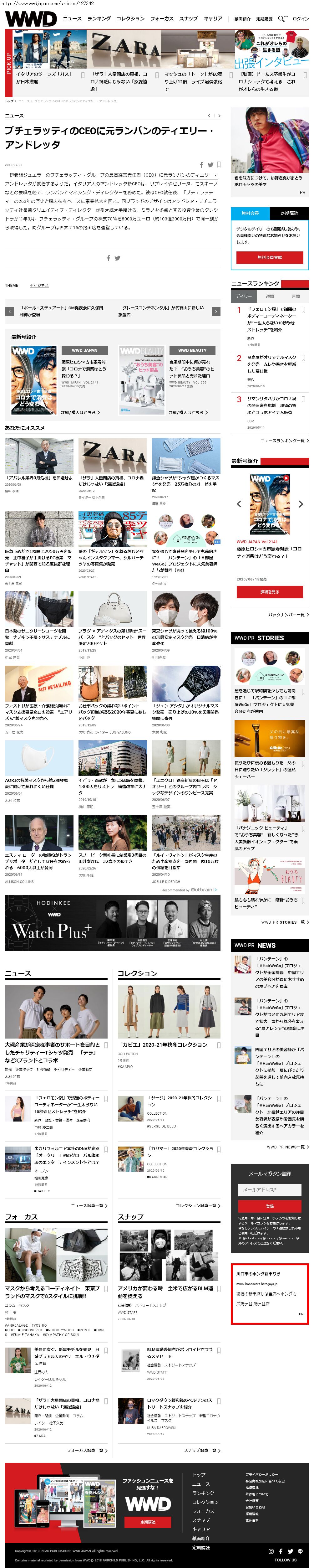This screenshot has height=1568, width=314.
Task: Open バックナンバー一覧 link
Action: click(288, 615)
